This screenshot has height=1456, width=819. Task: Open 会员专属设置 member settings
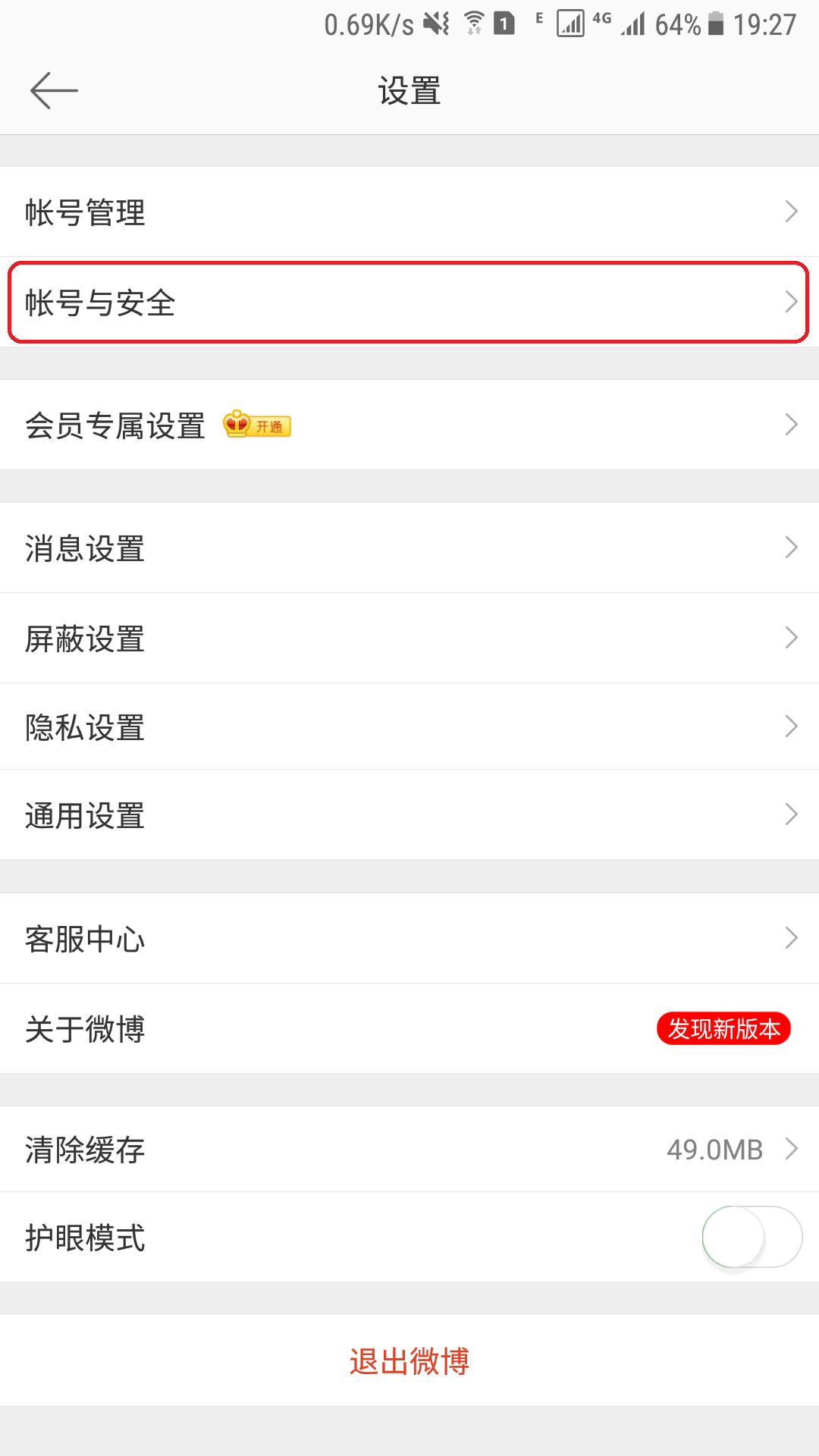[x=409, y=426]
